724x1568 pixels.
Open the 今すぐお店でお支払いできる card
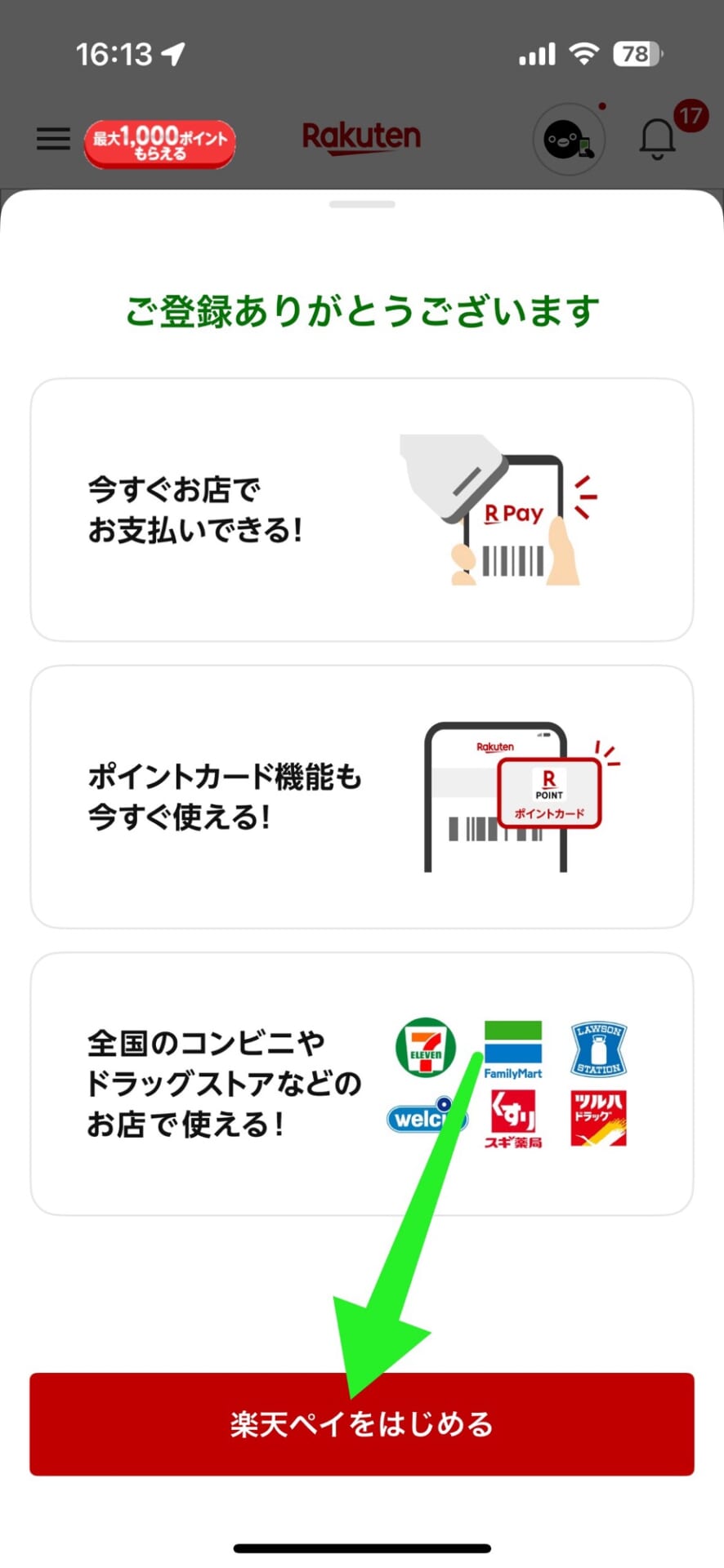362,509
